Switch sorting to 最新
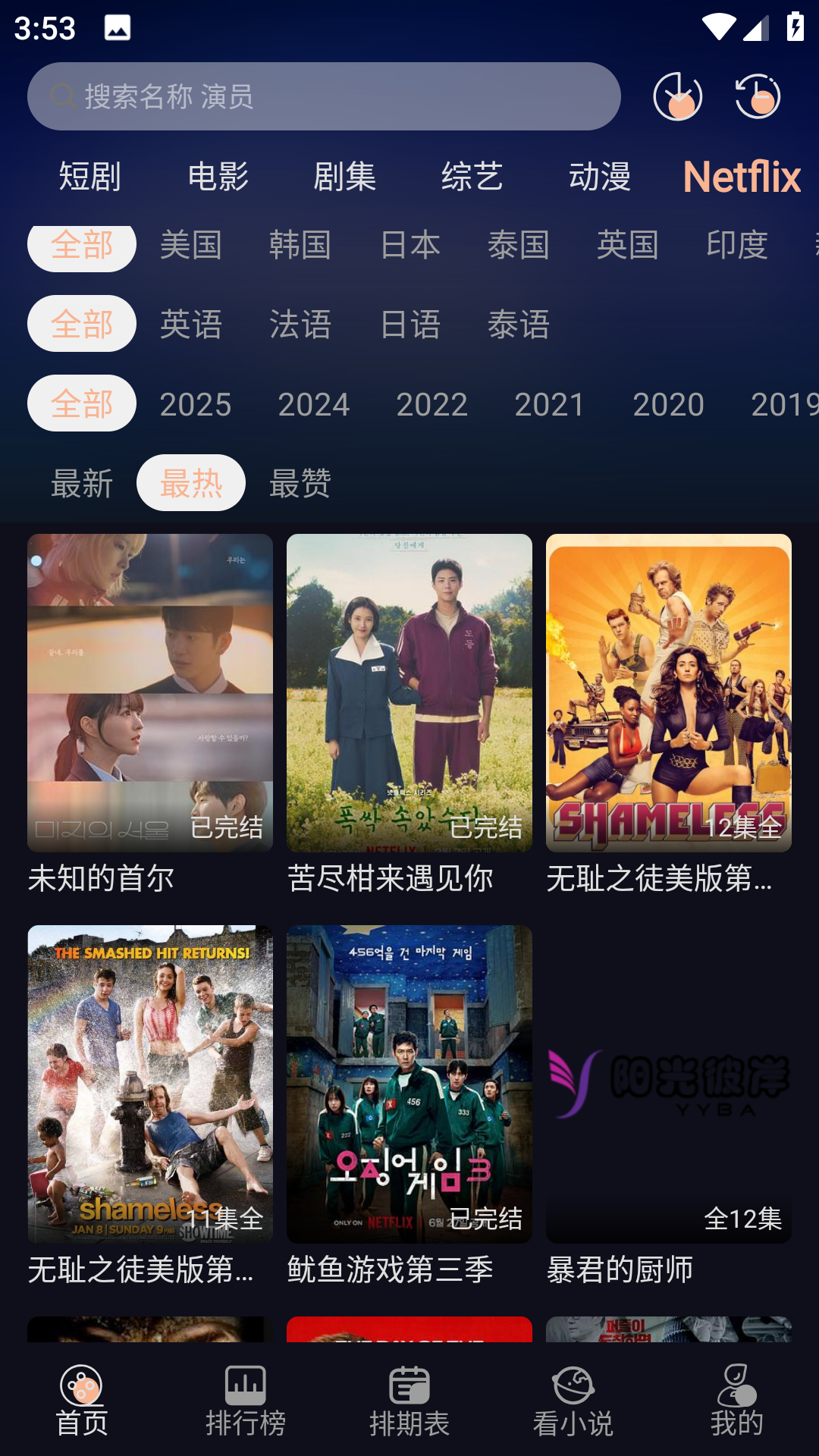 tap(81, 482)
